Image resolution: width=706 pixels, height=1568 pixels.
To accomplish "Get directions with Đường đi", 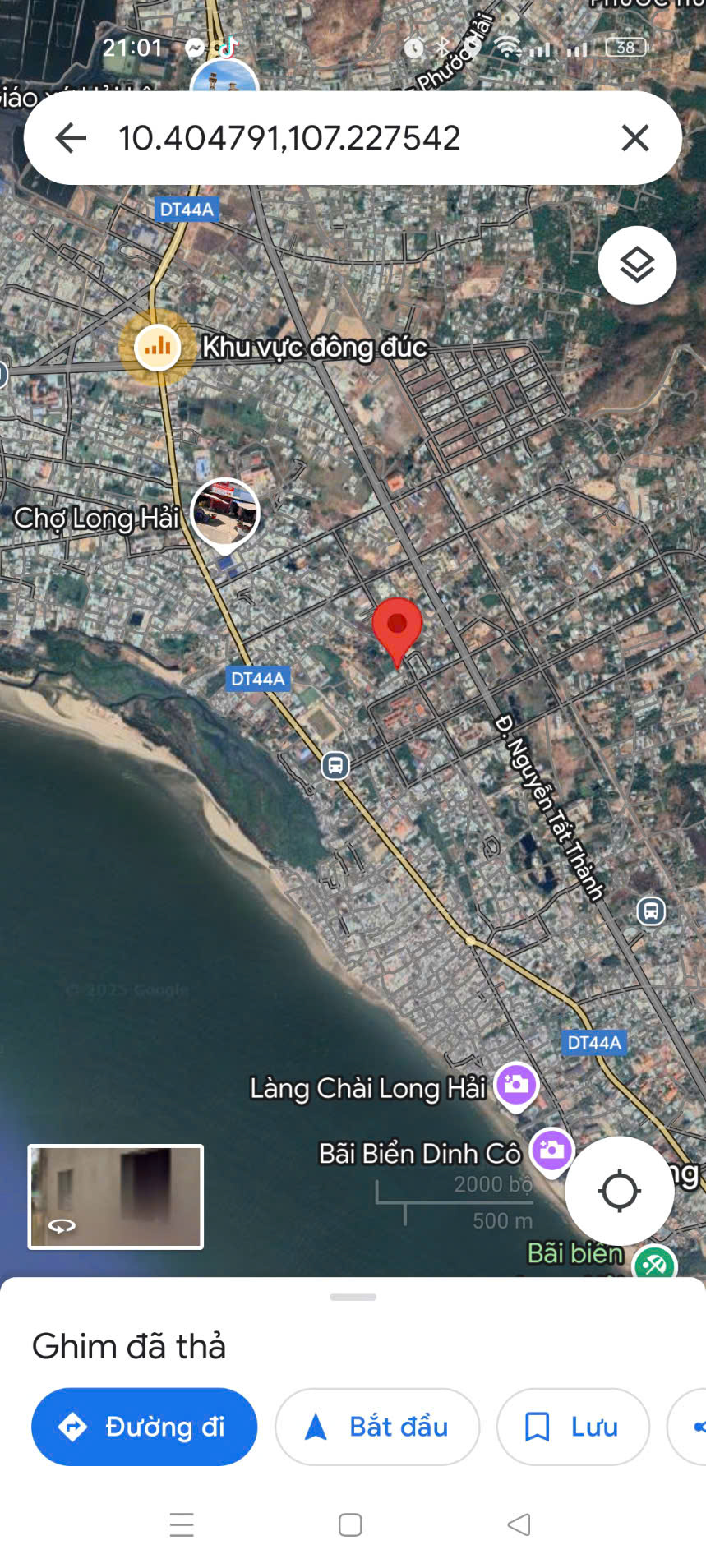I will tap(145, 1427).
